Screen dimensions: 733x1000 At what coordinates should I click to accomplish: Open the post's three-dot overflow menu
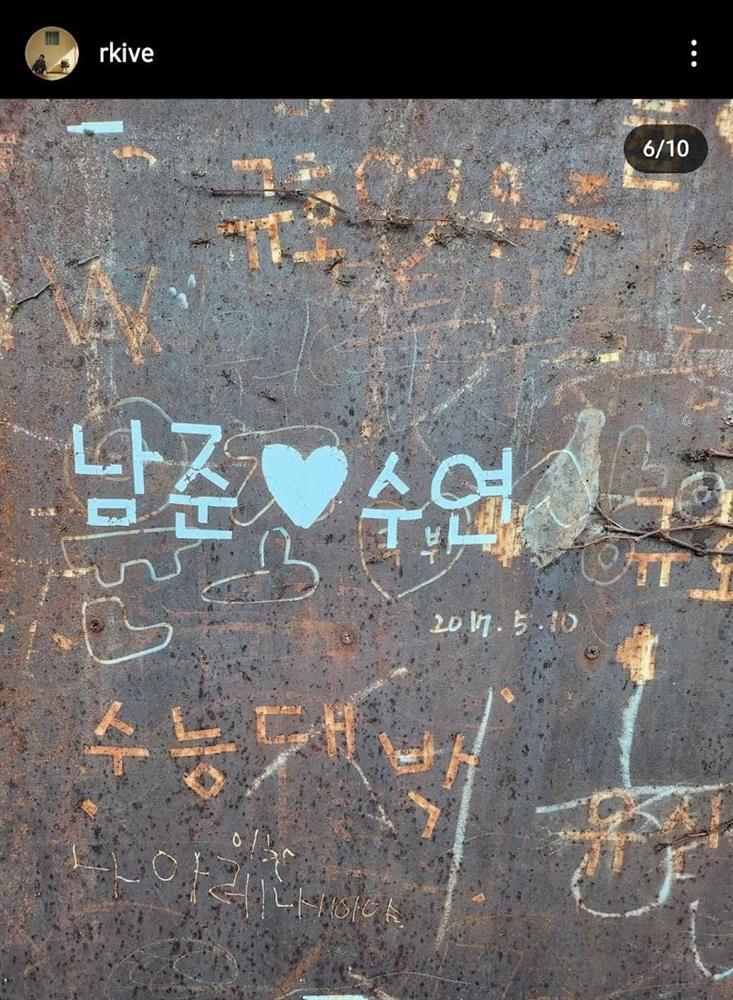pos(694,53)
